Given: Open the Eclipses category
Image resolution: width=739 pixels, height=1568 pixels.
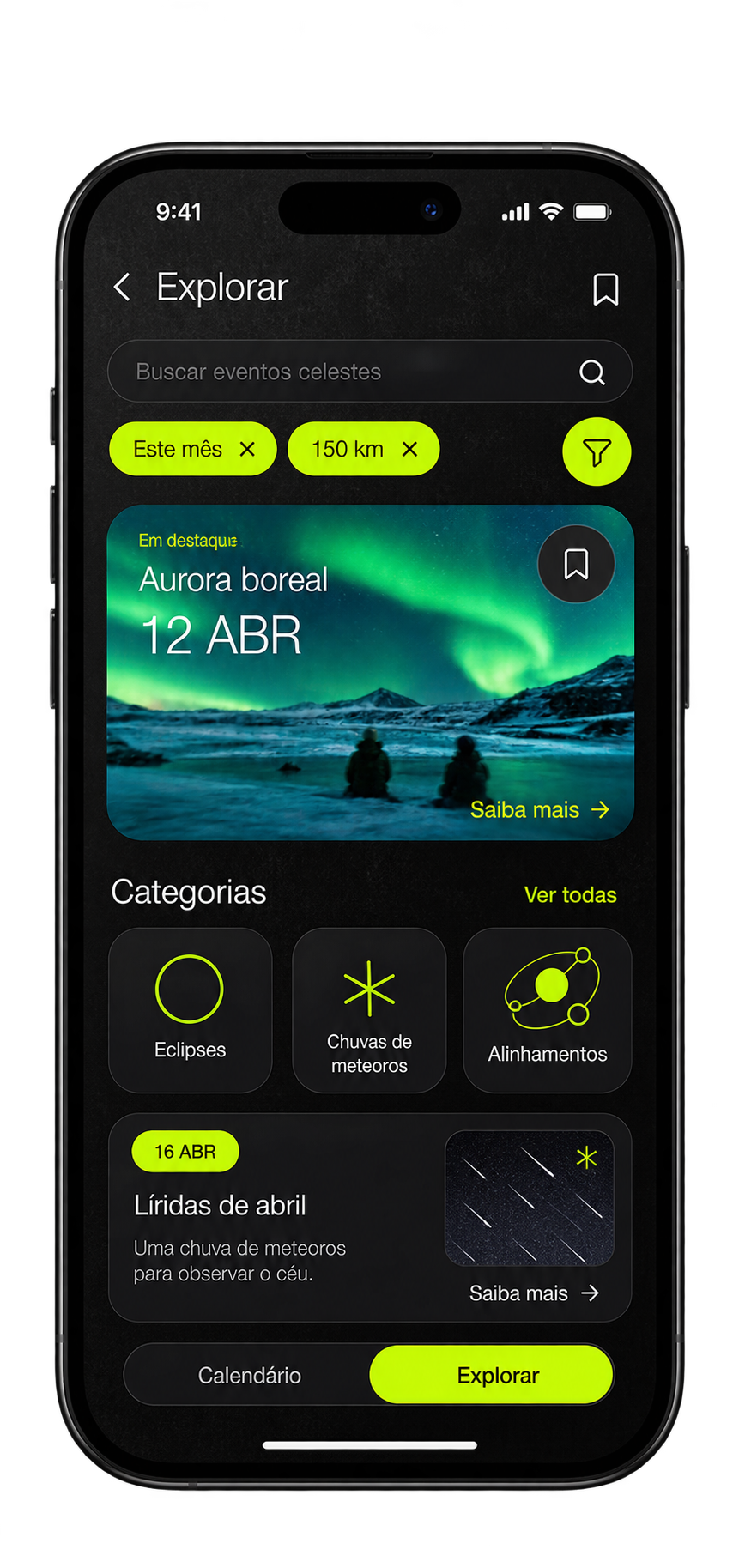Looking at the screenshot, I should 190,1010.
